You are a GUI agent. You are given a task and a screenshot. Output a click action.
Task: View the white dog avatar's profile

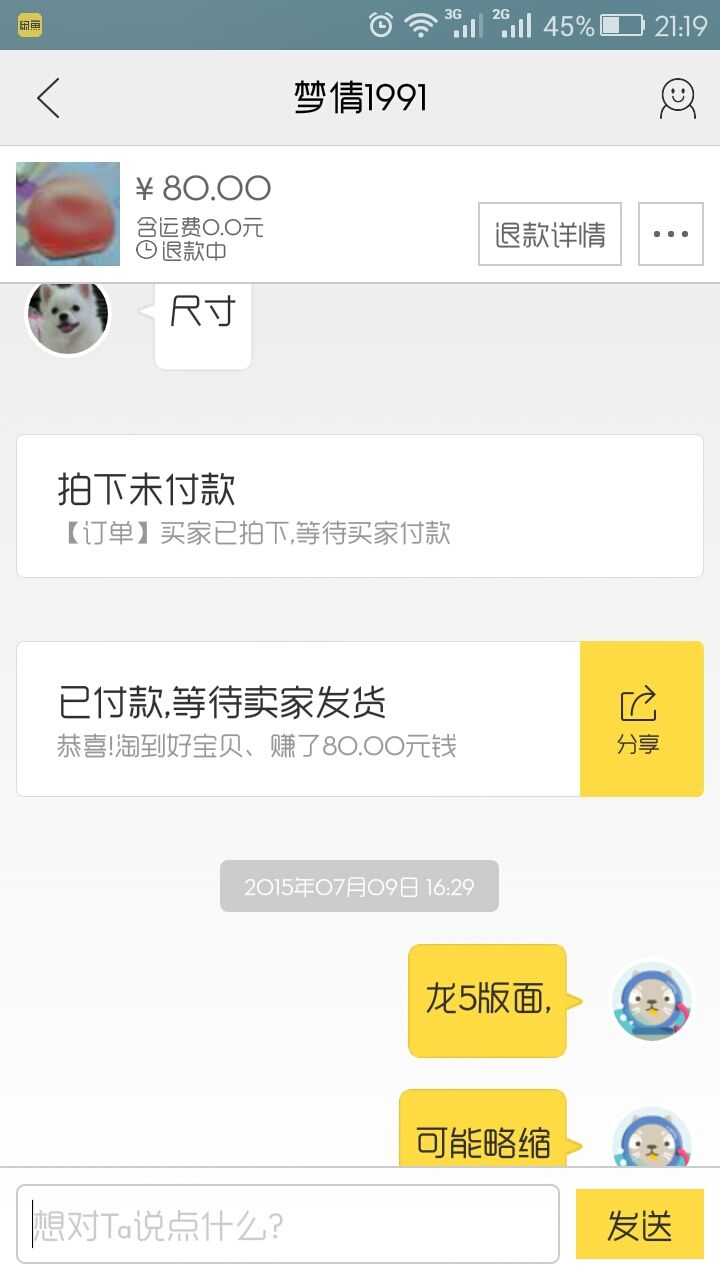point(67,316)
